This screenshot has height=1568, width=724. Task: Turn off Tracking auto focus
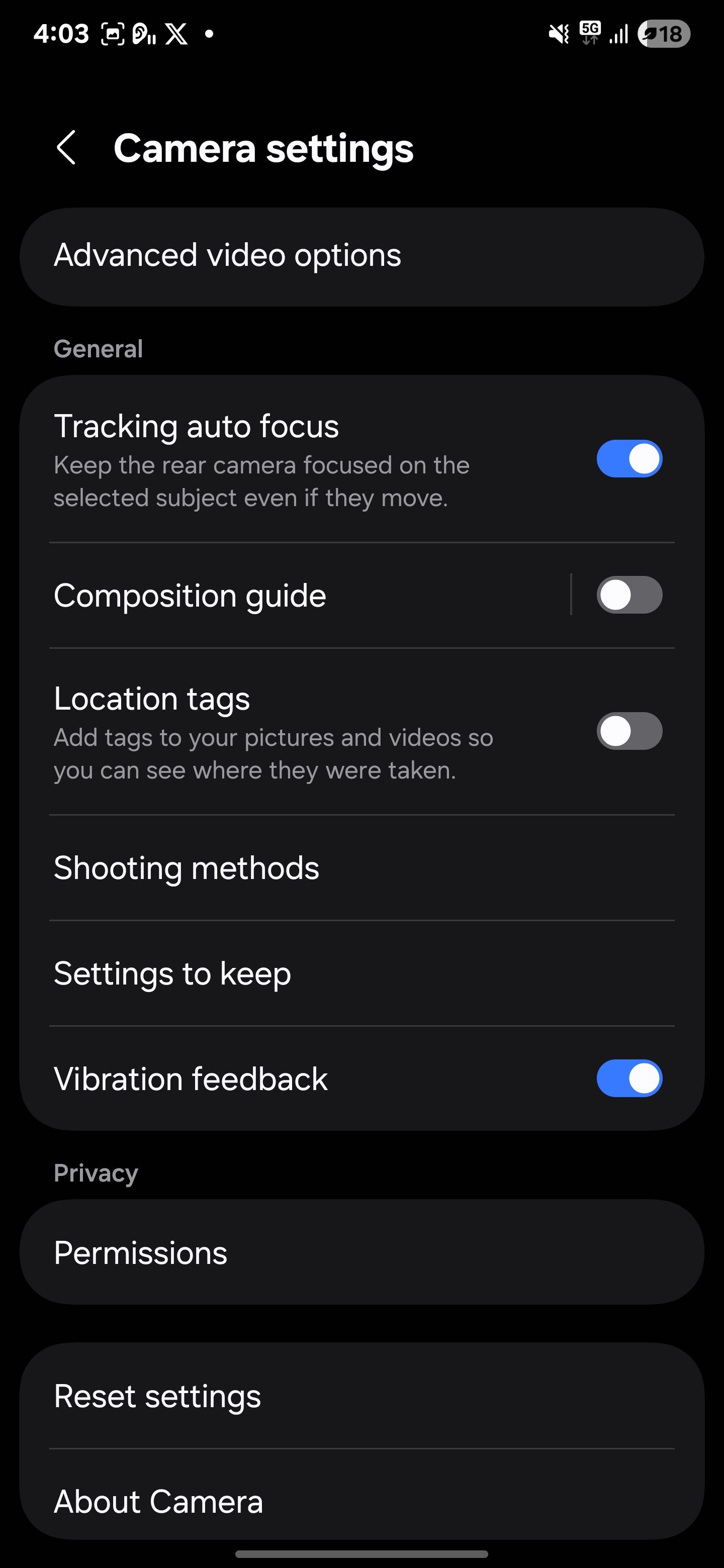click(629, 458)
